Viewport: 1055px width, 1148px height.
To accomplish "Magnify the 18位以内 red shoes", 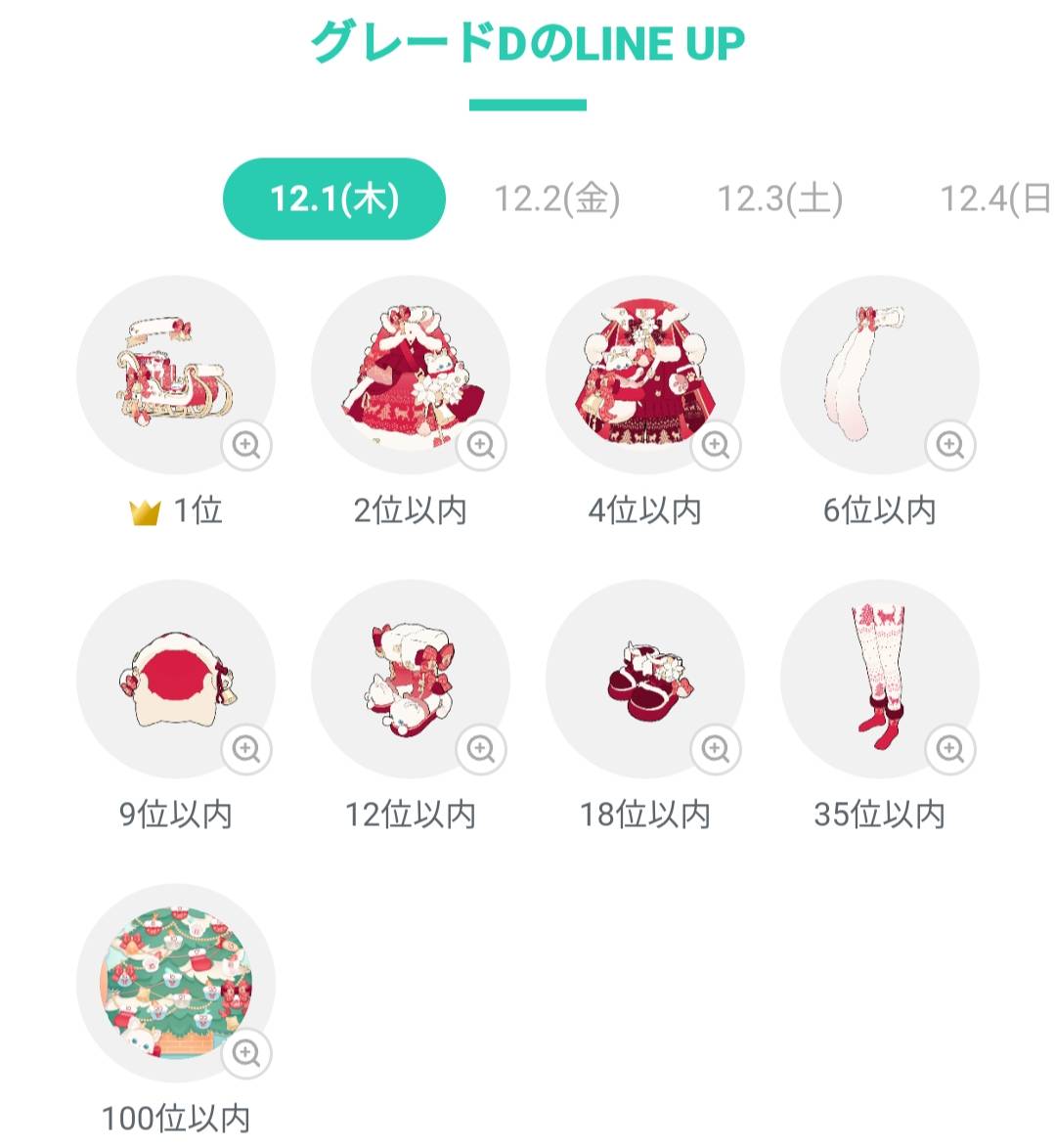I will (716, 750).
